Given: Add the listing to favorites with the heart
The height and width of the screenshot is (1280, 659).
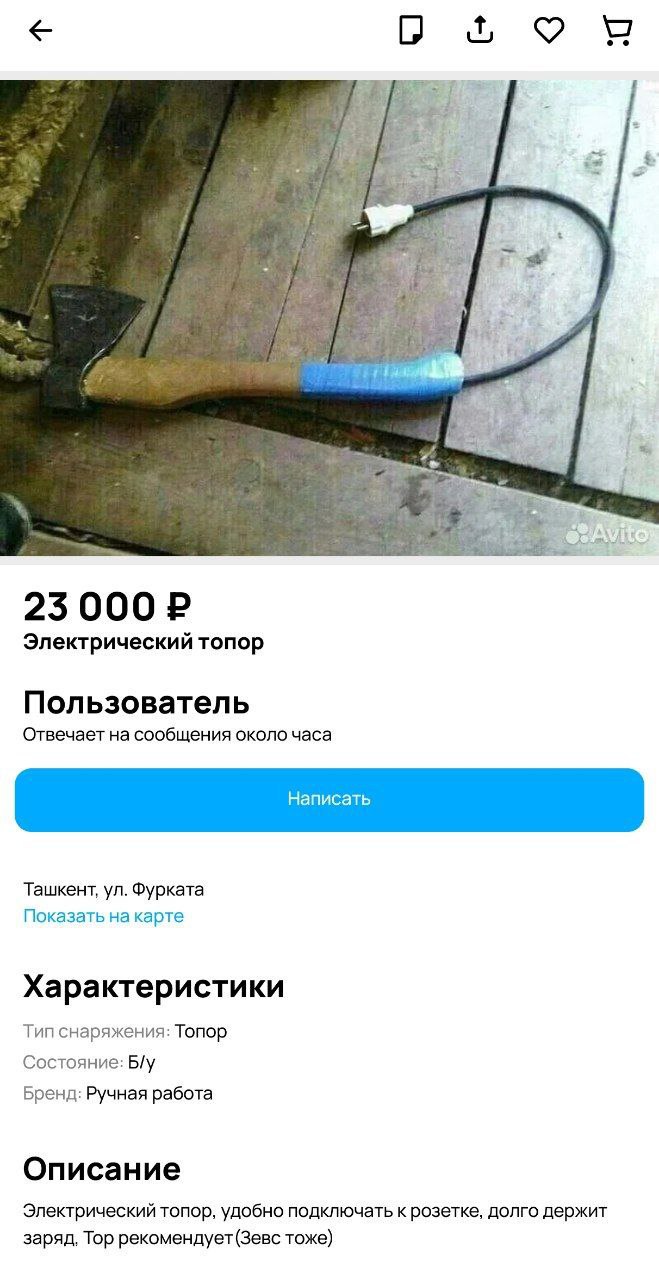Looking at the screenshot, I should click(x=548, y=31).
